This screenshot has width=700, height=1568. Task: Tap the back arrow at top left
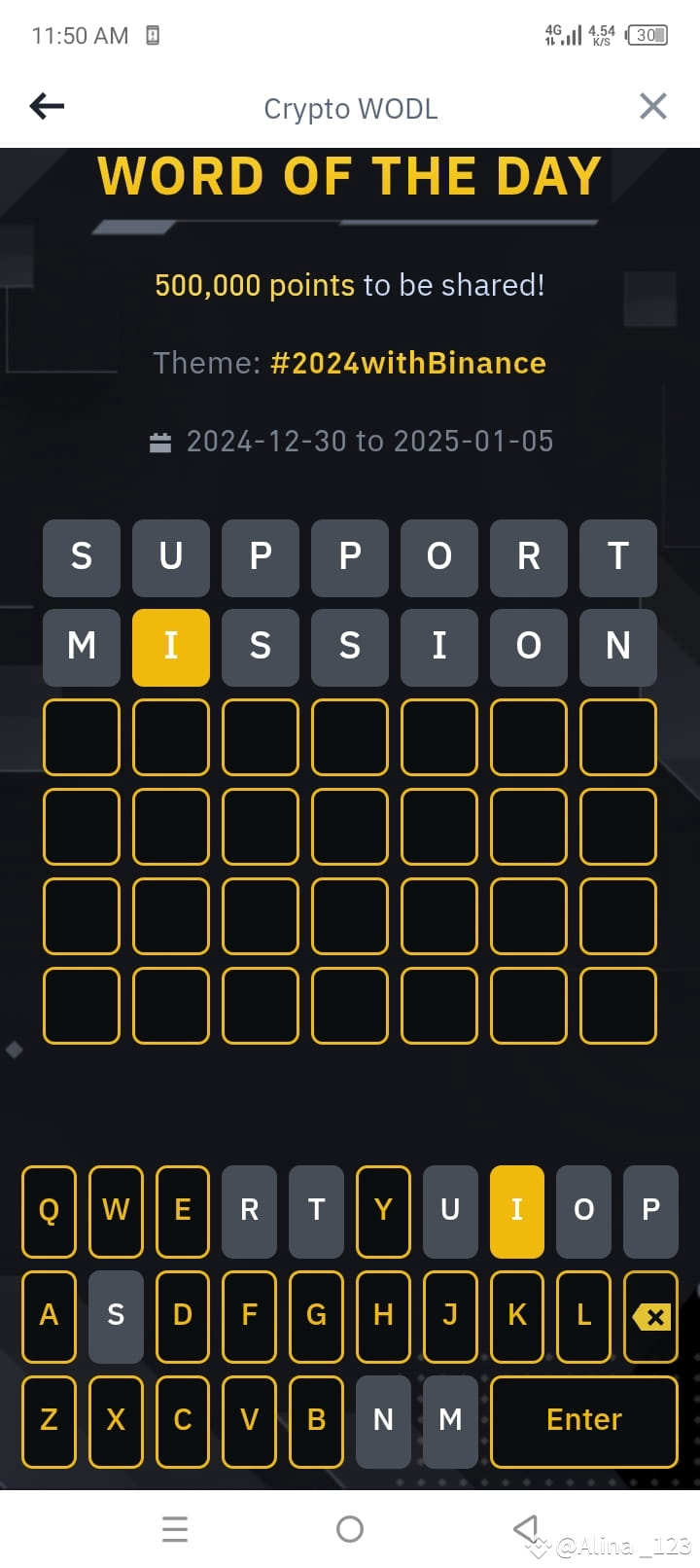click(46, 106)
